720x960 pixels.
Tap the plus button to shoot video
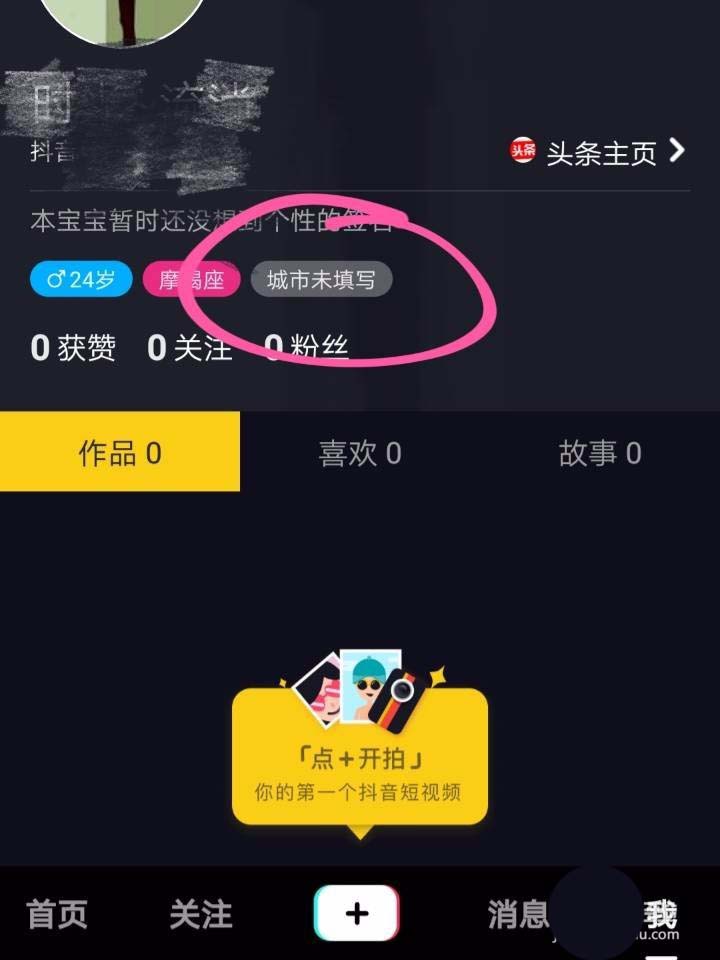(357, 913)
